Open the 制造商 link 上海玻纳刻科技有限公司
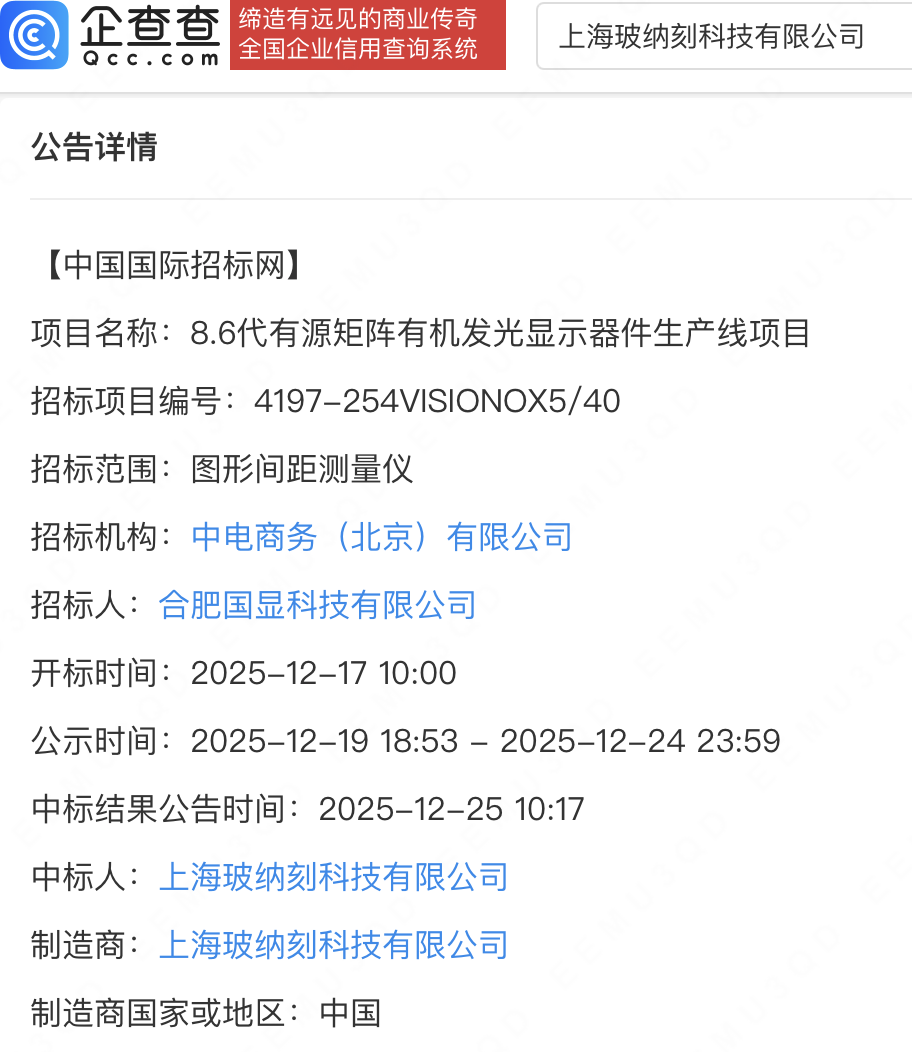Viewport: 912px width, 1052px height. coord(333,945)
